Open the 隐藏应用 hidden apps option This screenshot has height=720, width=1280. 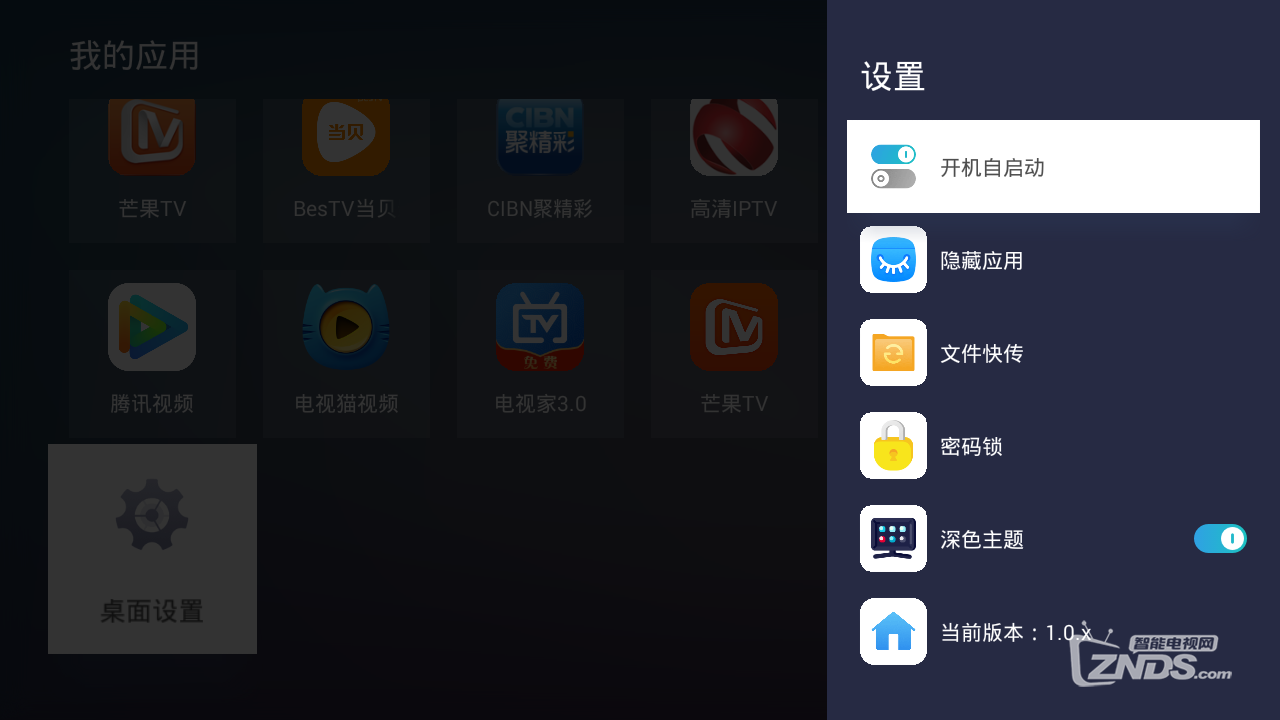pyautogui.click(x=1052, y=260)
